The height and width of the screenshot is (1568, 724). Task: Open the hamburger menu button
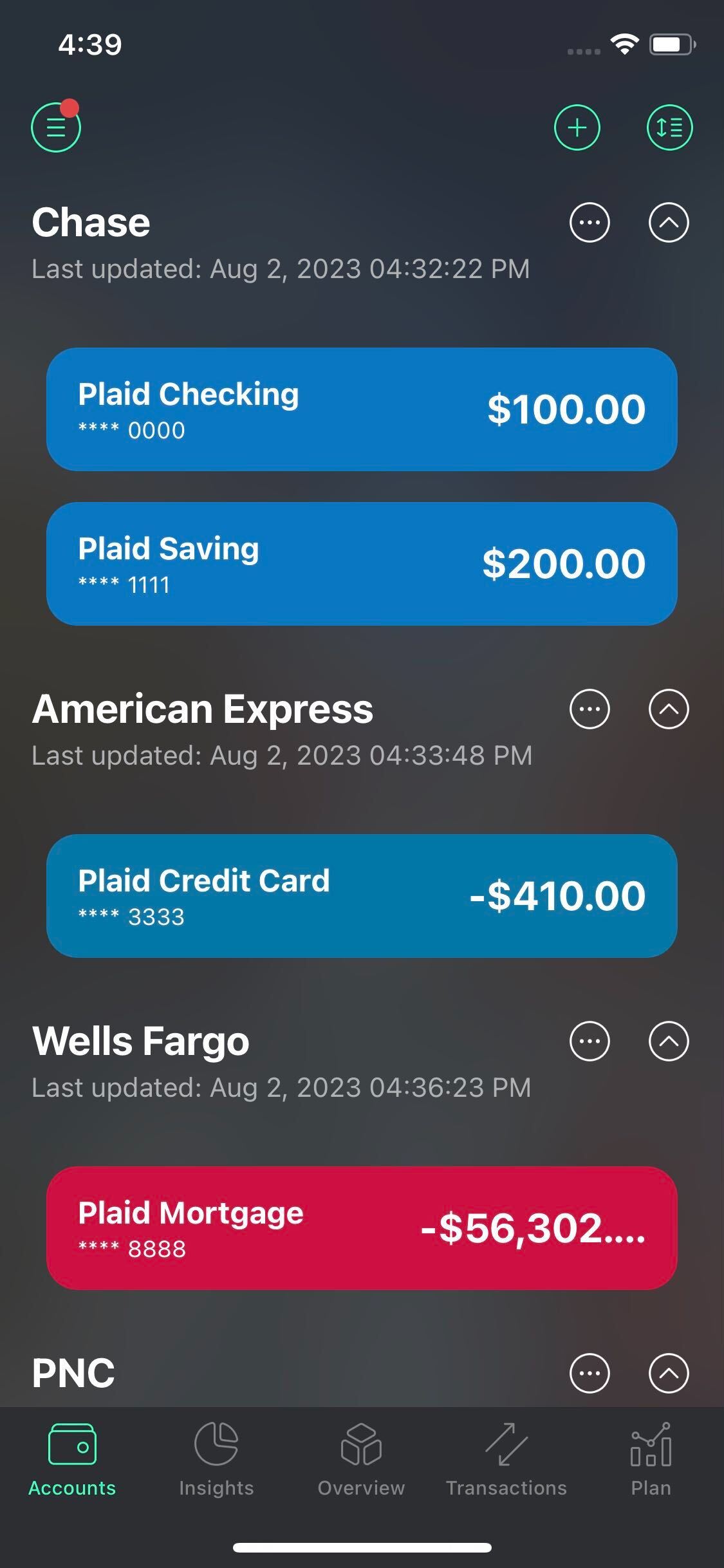(56, 127)
